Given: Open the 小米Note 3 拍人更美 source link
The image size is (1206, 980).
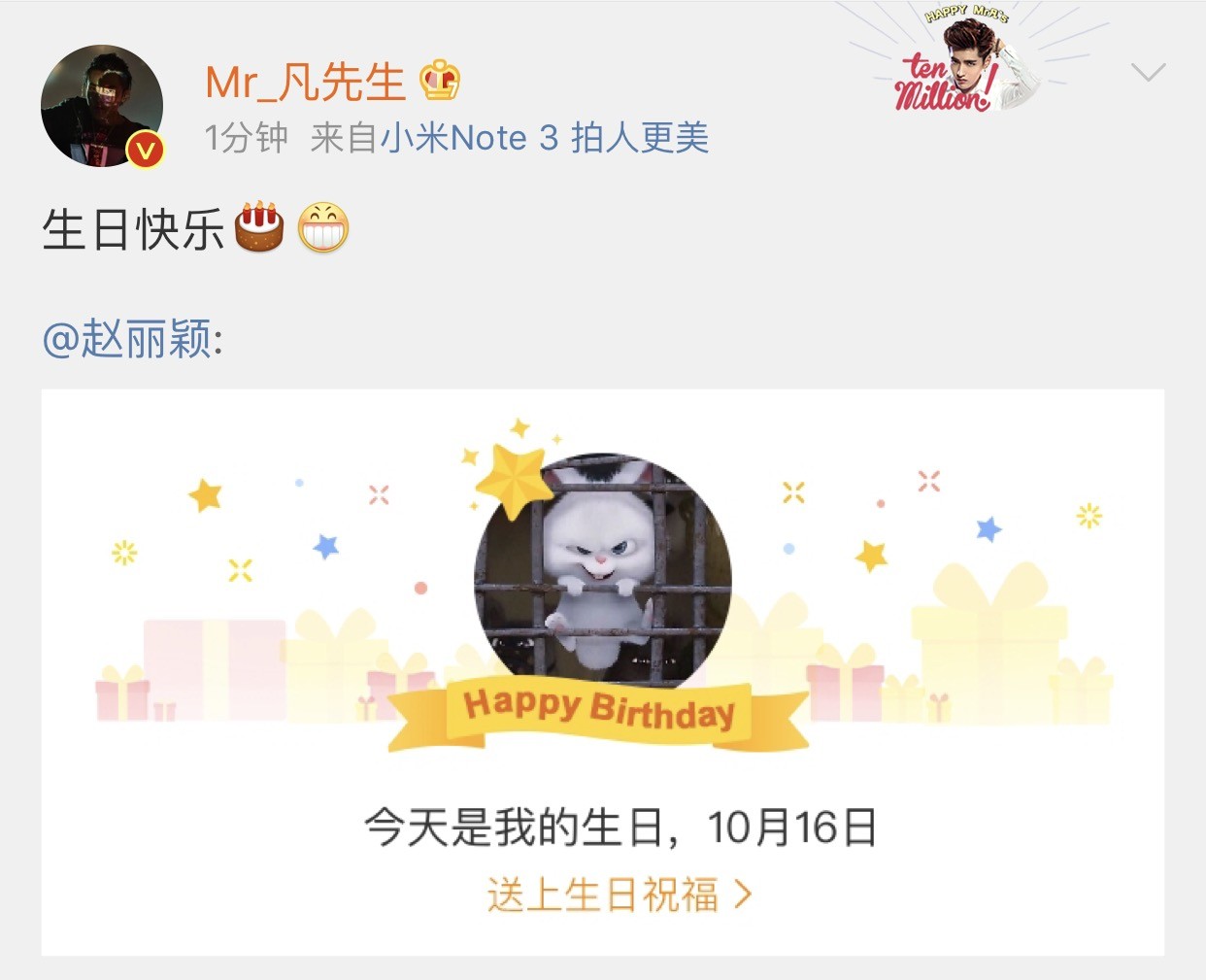Looking at the screenshot, I should [544, 138].
